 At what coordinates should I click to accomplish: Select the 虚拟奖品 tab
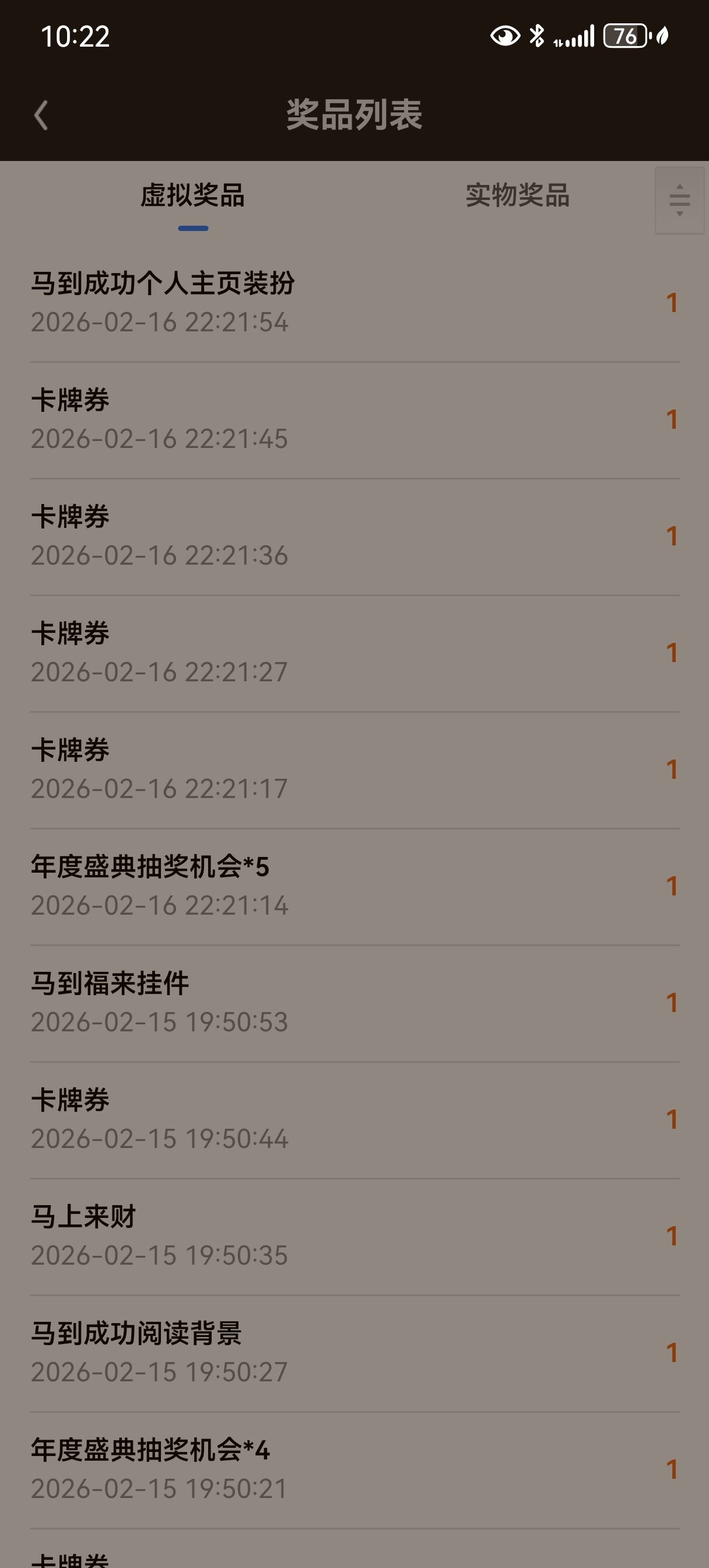click(x=192, y=196)
